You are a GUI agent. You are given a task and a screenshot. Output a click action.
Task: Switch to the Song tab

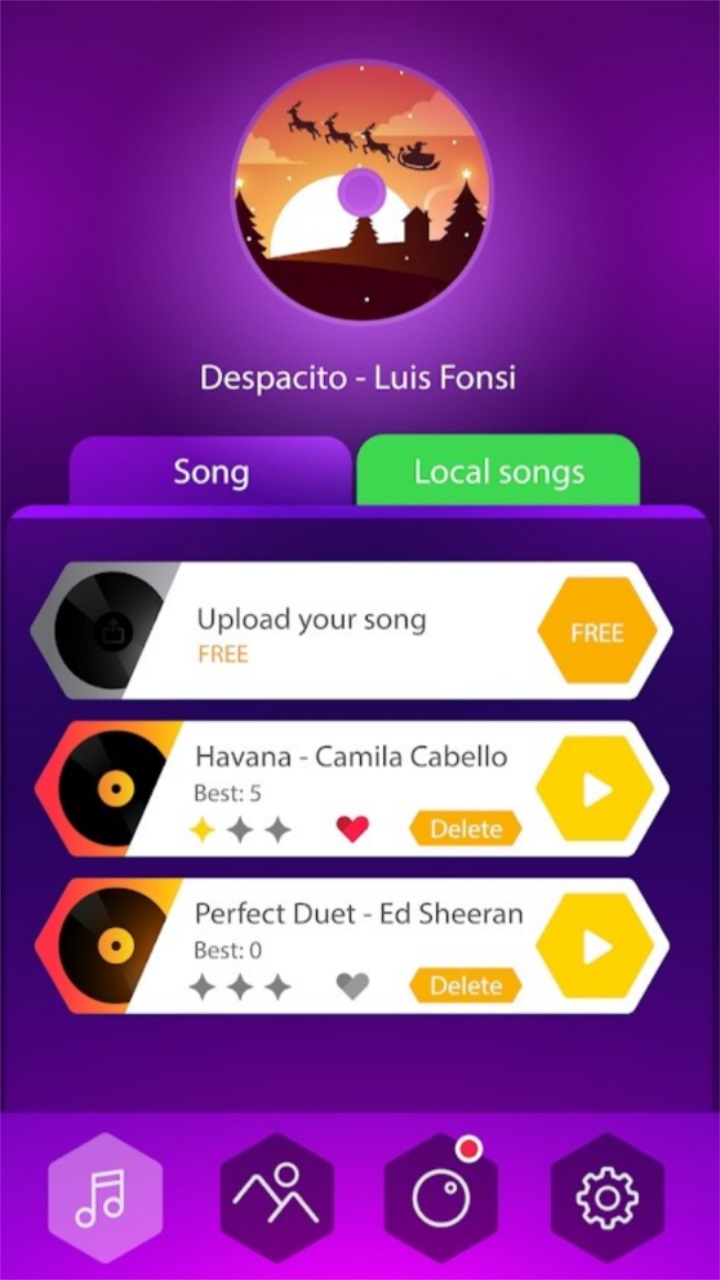point(211,472)
